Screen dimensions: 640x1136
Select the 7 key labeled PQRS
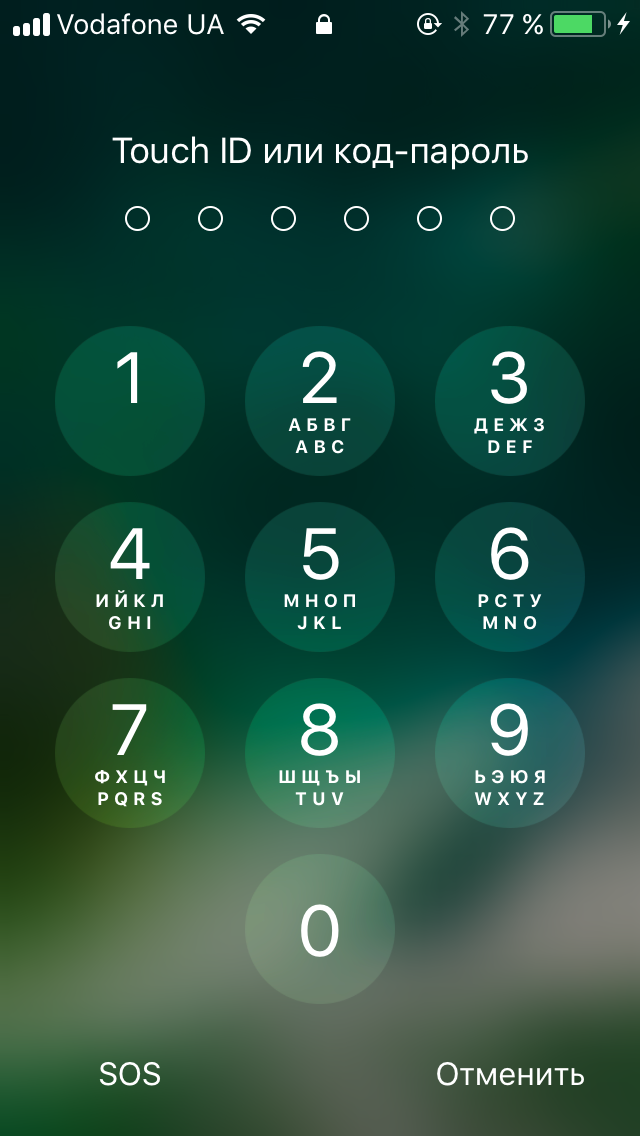coord(130,753)
